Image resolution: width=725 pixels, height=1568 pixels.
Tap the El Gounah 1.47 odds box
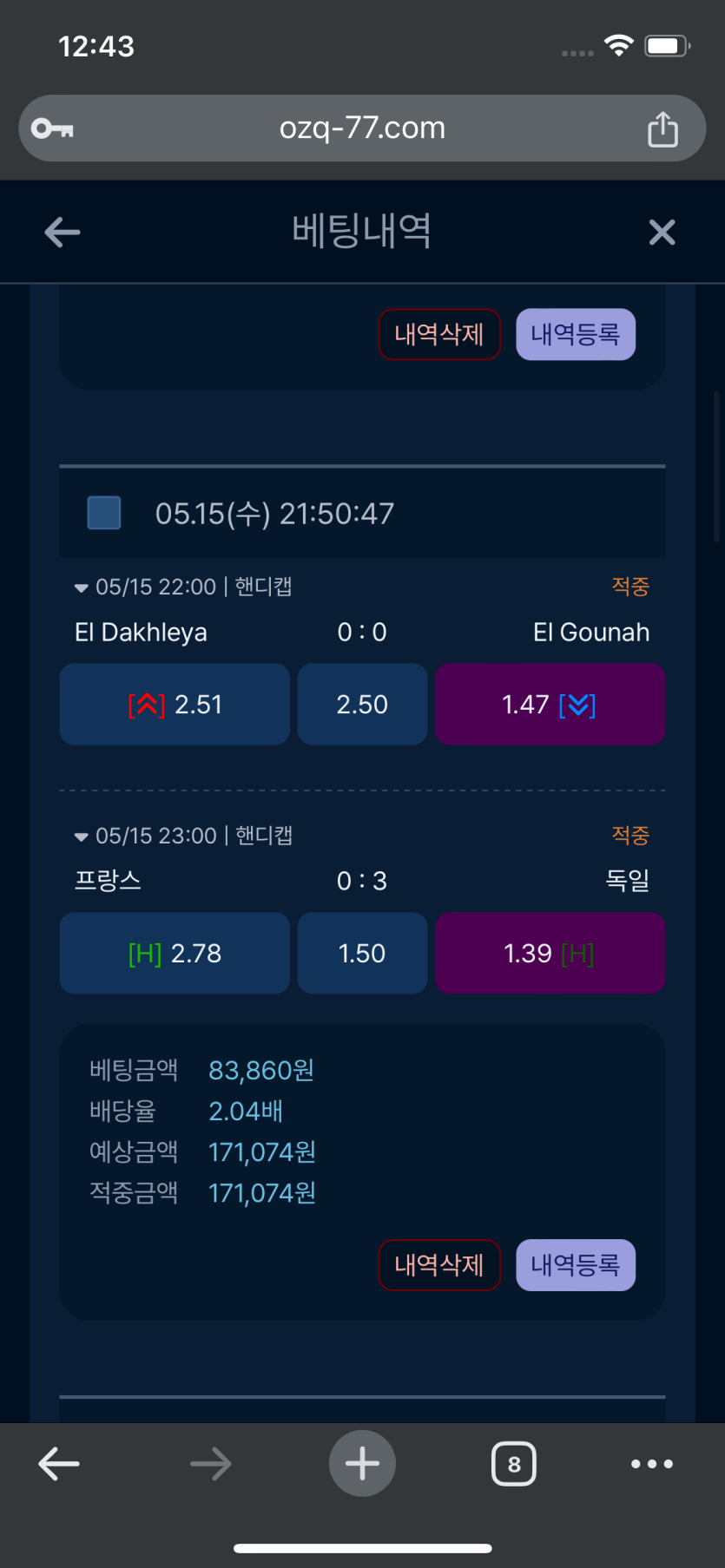[550, 705]
